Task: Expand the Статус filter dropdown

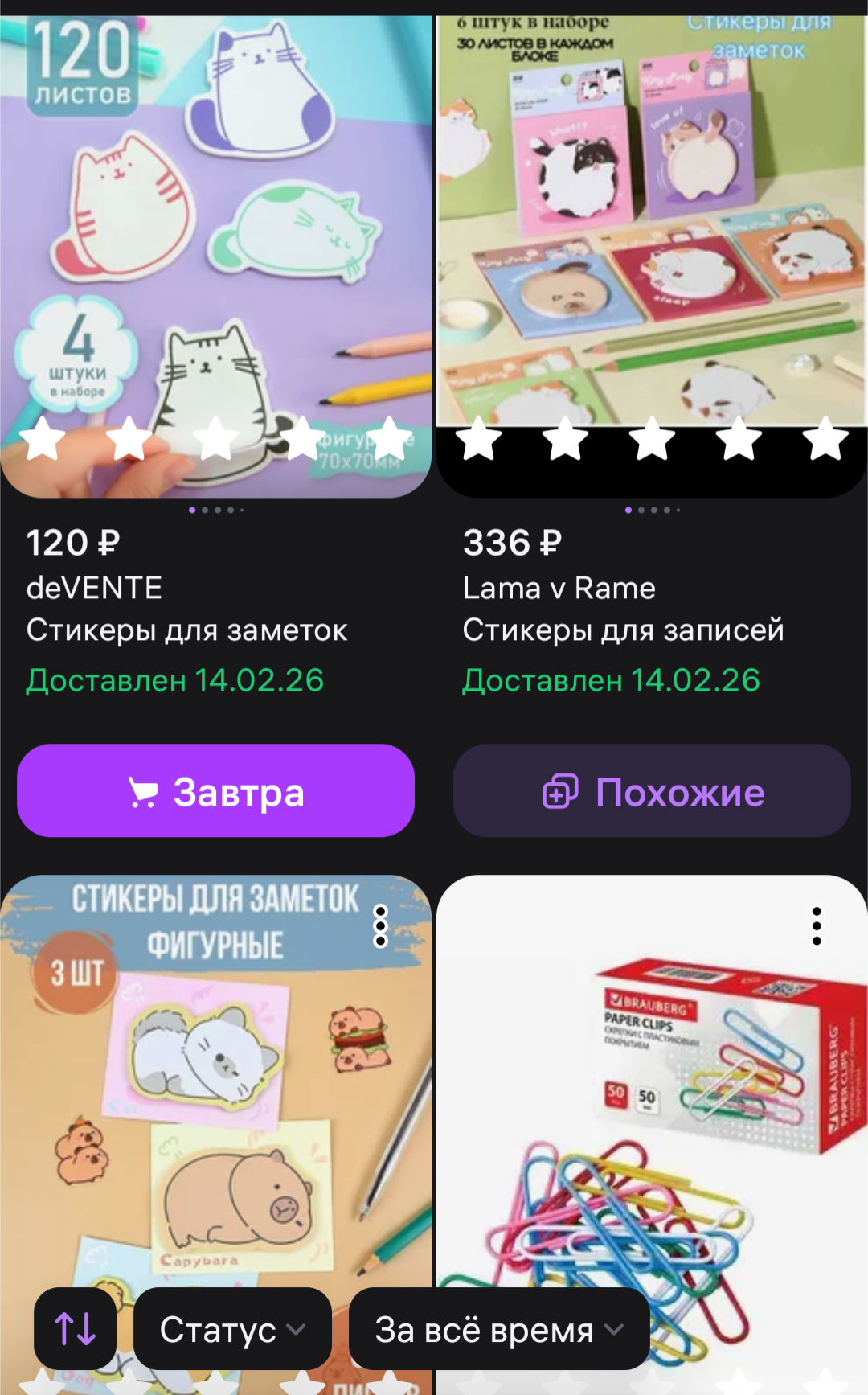Action: (x=232, y=1328)
